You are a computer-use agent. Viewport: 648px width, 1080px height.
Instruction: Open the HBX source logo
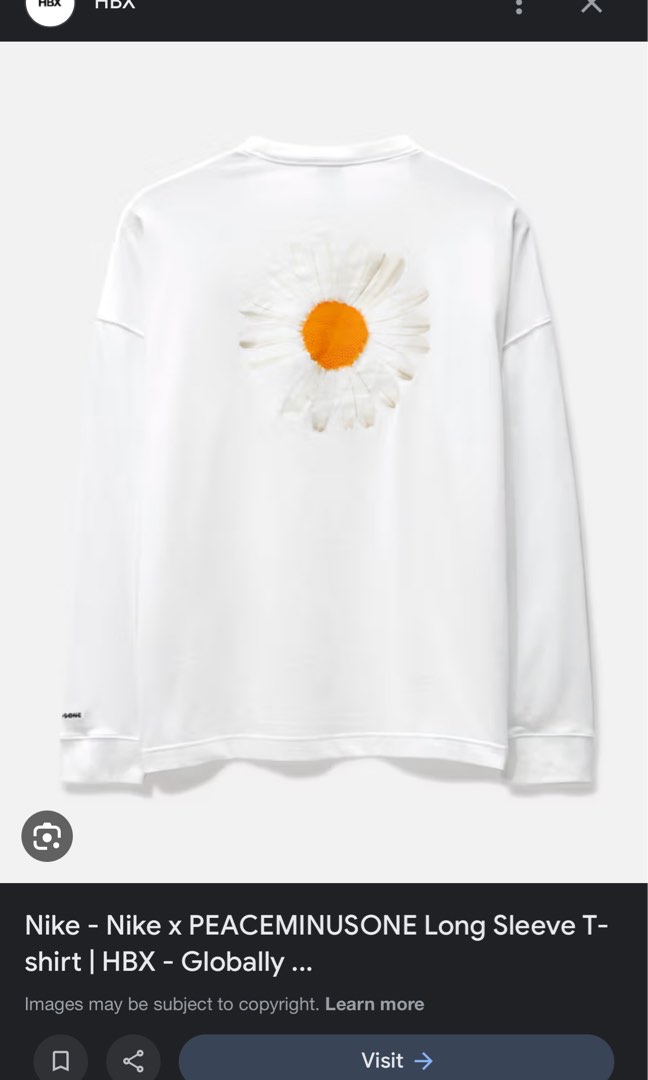coord(50,8)
